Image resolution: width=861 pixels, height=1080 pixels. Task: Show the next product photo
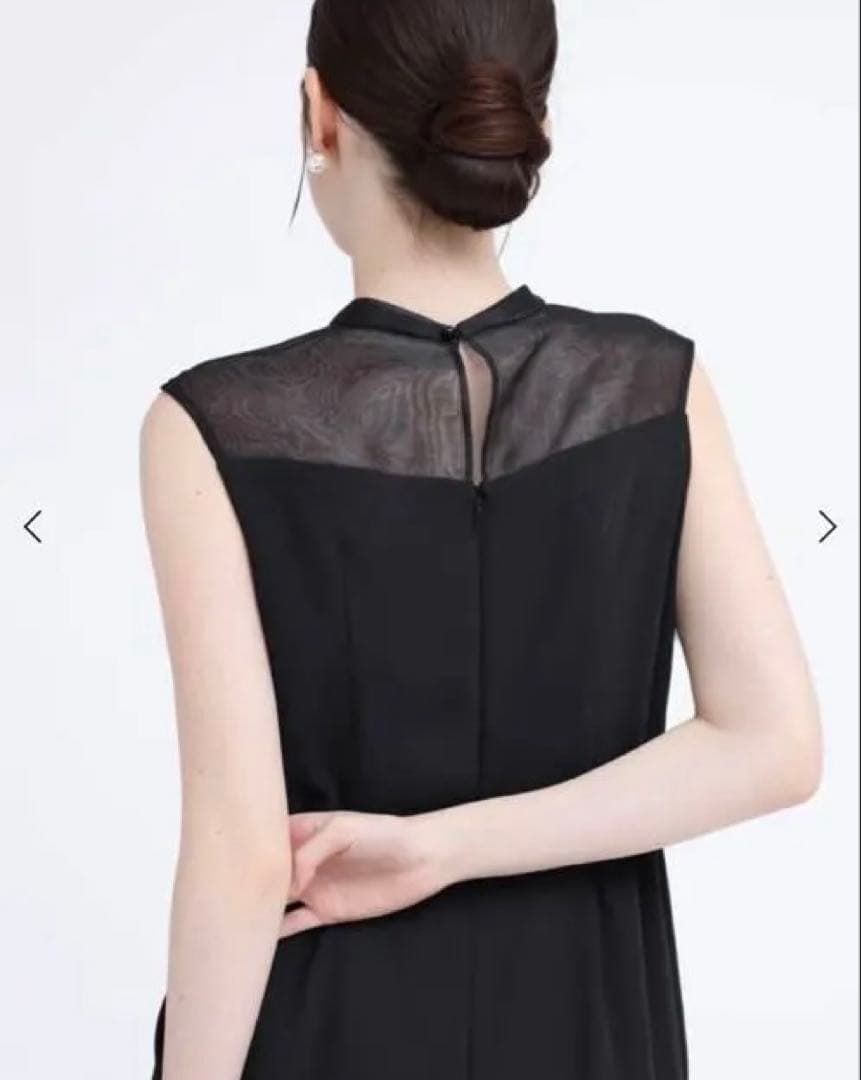827,526
